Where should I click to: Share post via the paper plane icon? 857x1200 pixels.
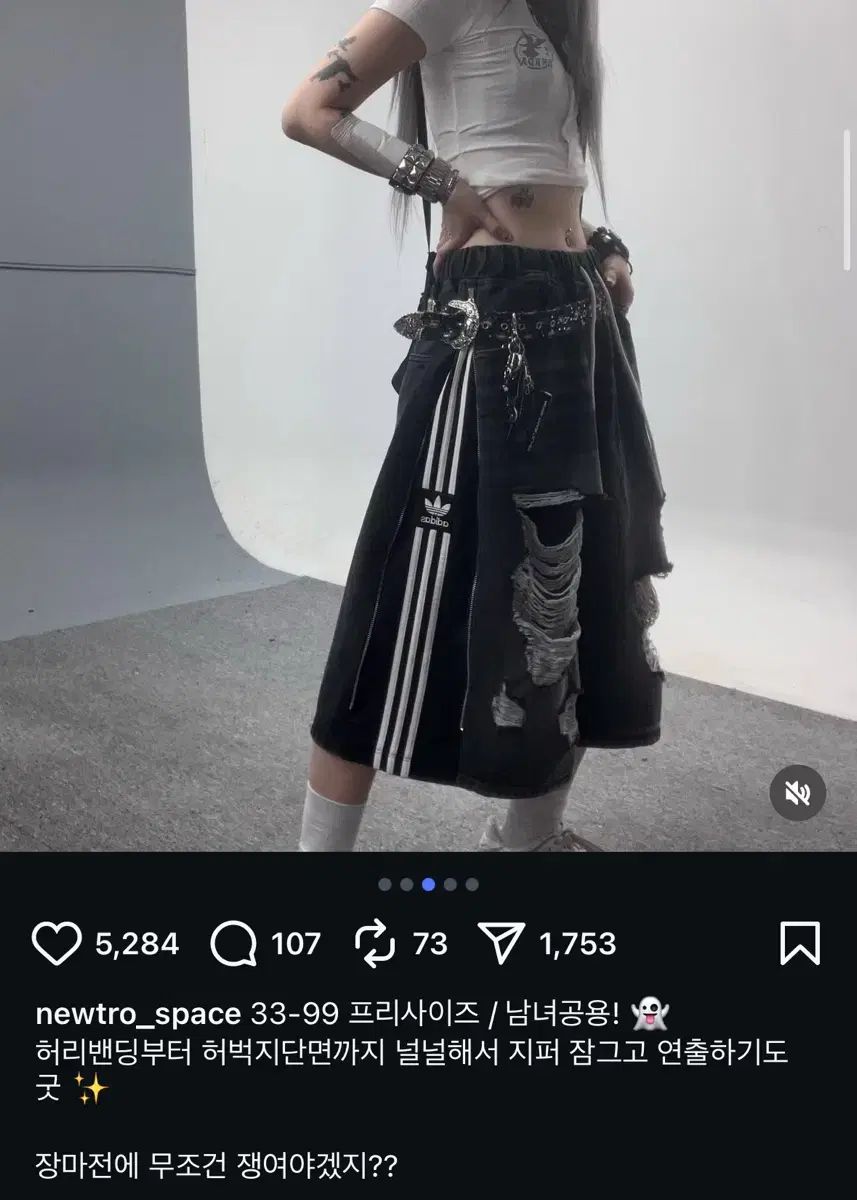[502, 944]
